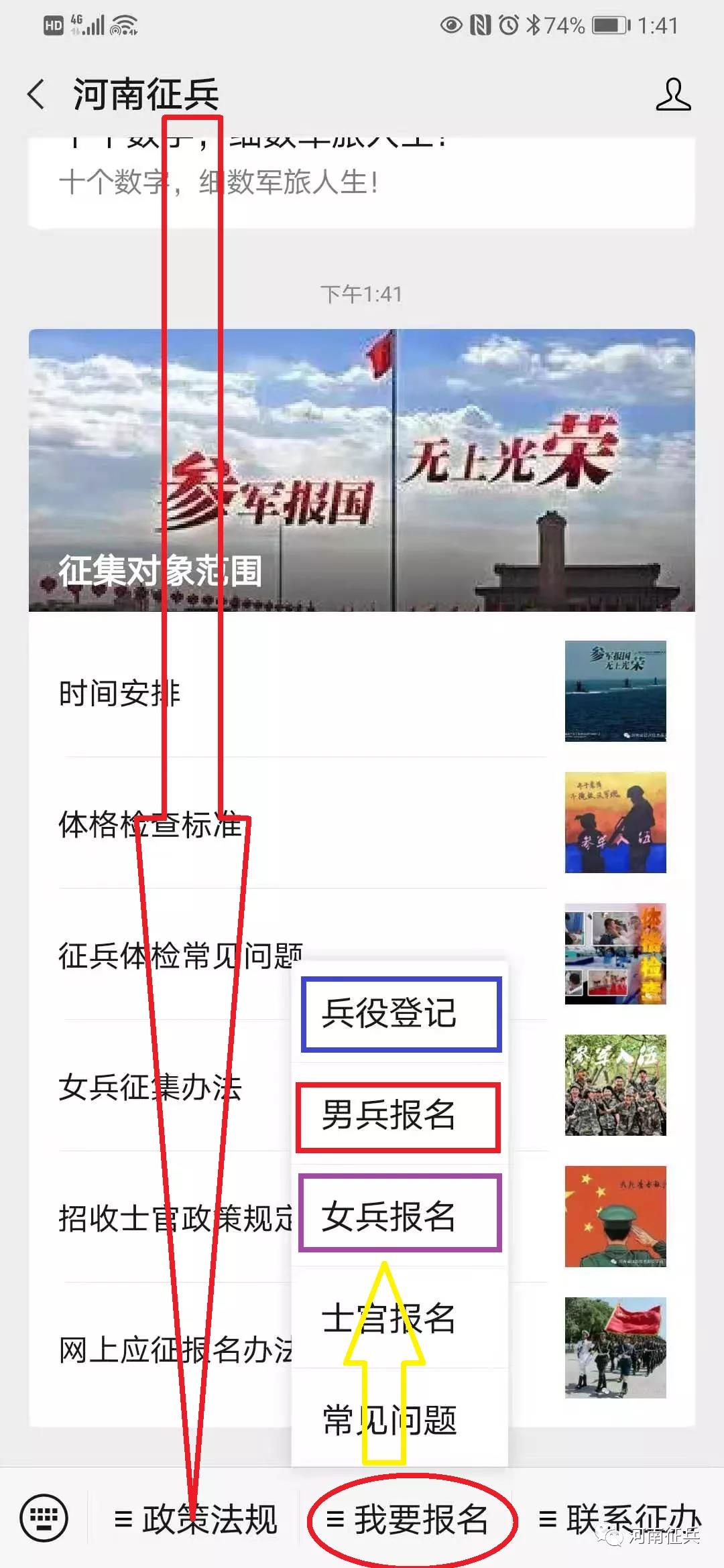Select 兵役登记 from the popup menu
The height and width of the screenshot is (1568, 724).
[401, 1013]
